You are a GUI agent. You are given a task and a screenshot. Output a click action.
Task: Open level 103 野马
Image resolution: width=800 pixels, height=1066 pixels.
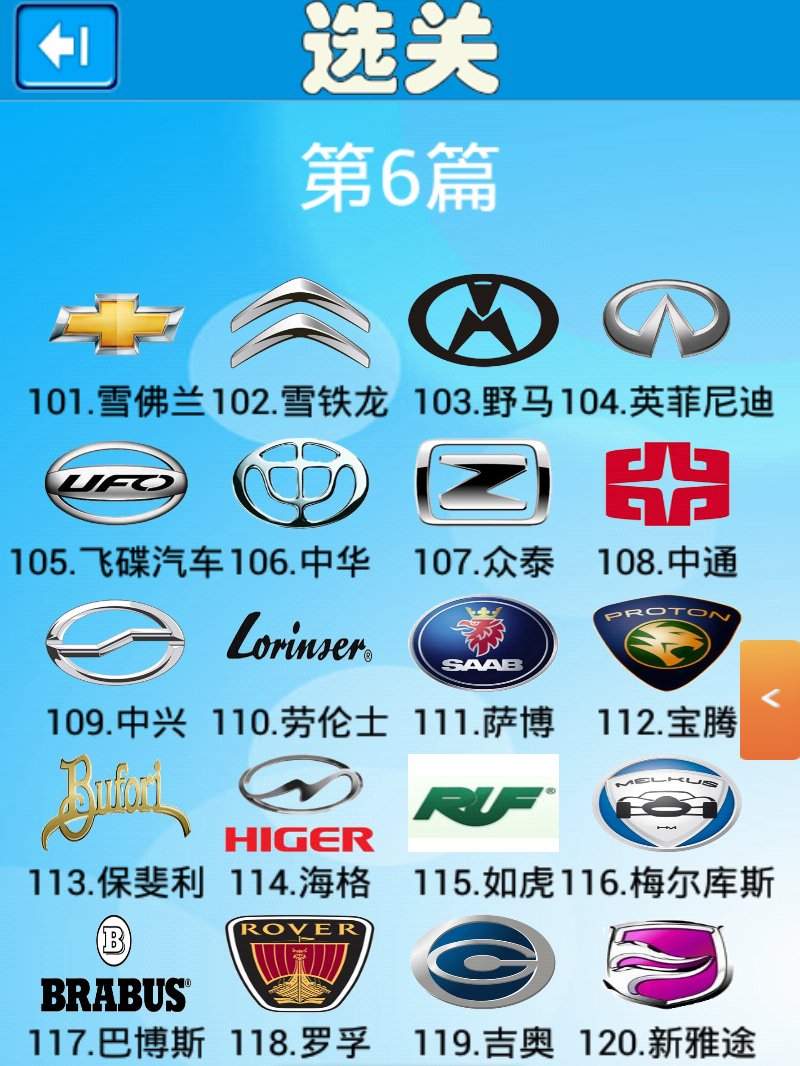(x=483, y=320)
